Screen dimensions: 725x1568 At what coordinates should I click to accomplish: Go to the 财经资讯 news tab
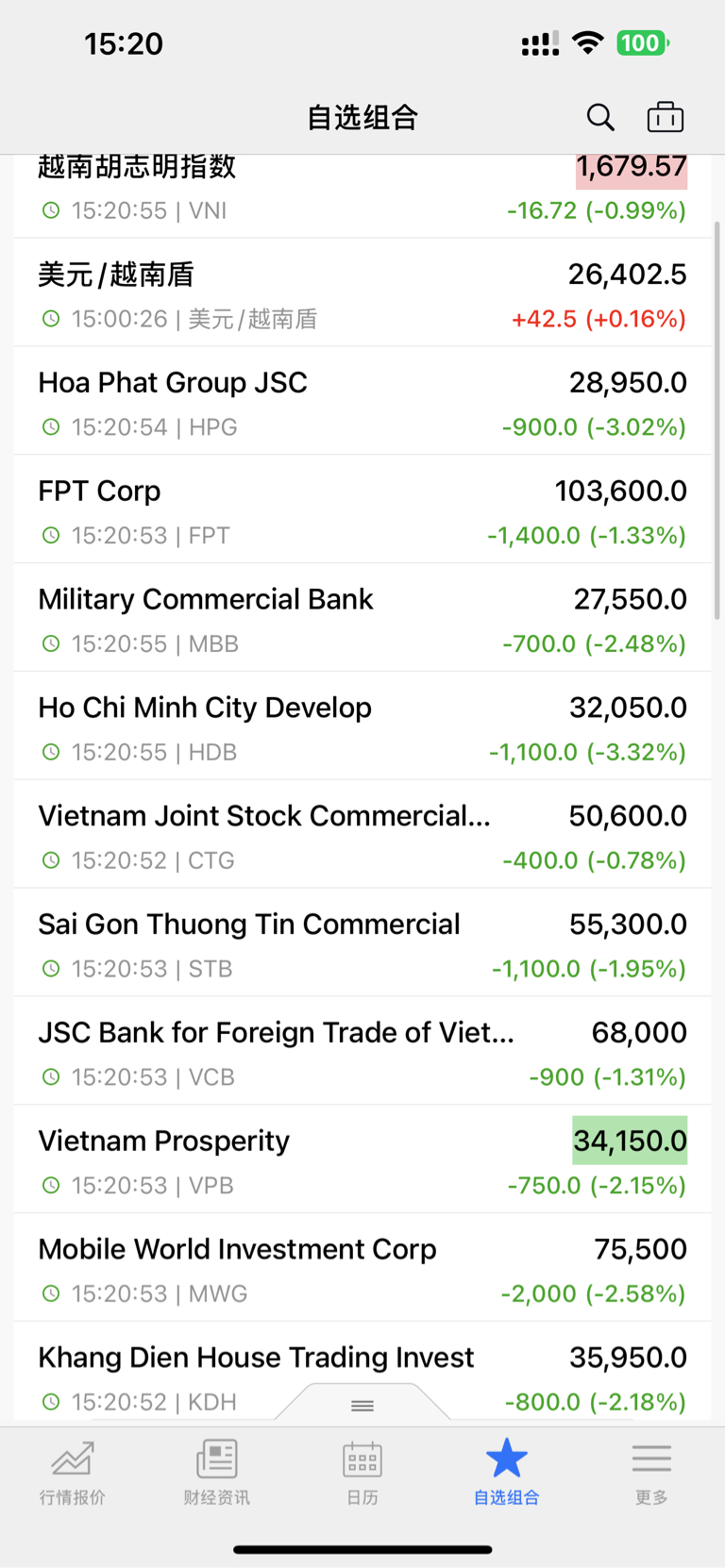(x=217, y=1473)
